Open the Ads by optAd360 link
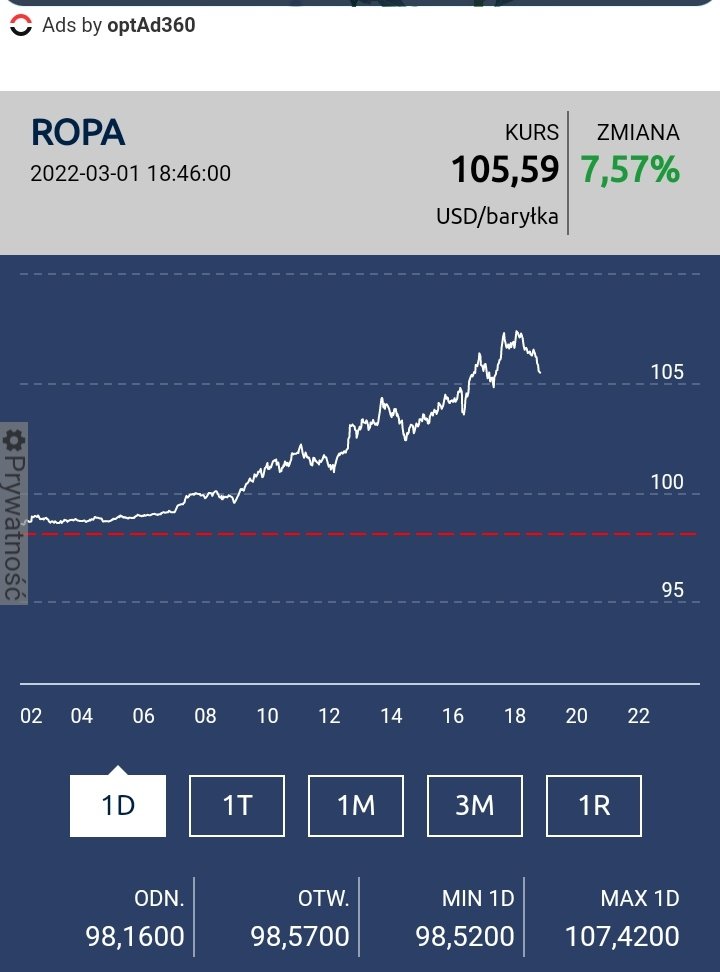 coord(103,25)
